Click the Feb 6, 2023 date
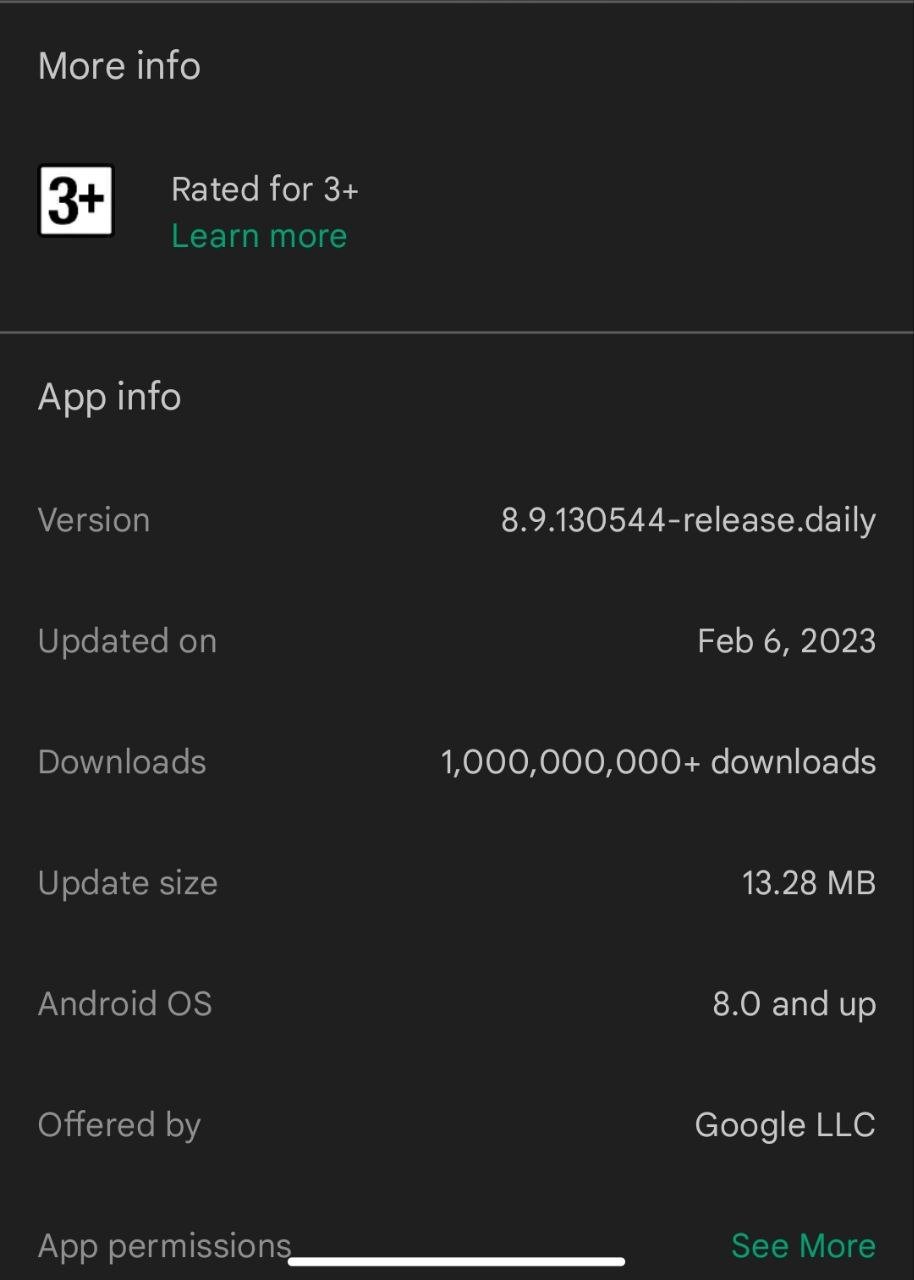Image resolution: width=914 pixels, height=1280 pixels. (786, 640)
